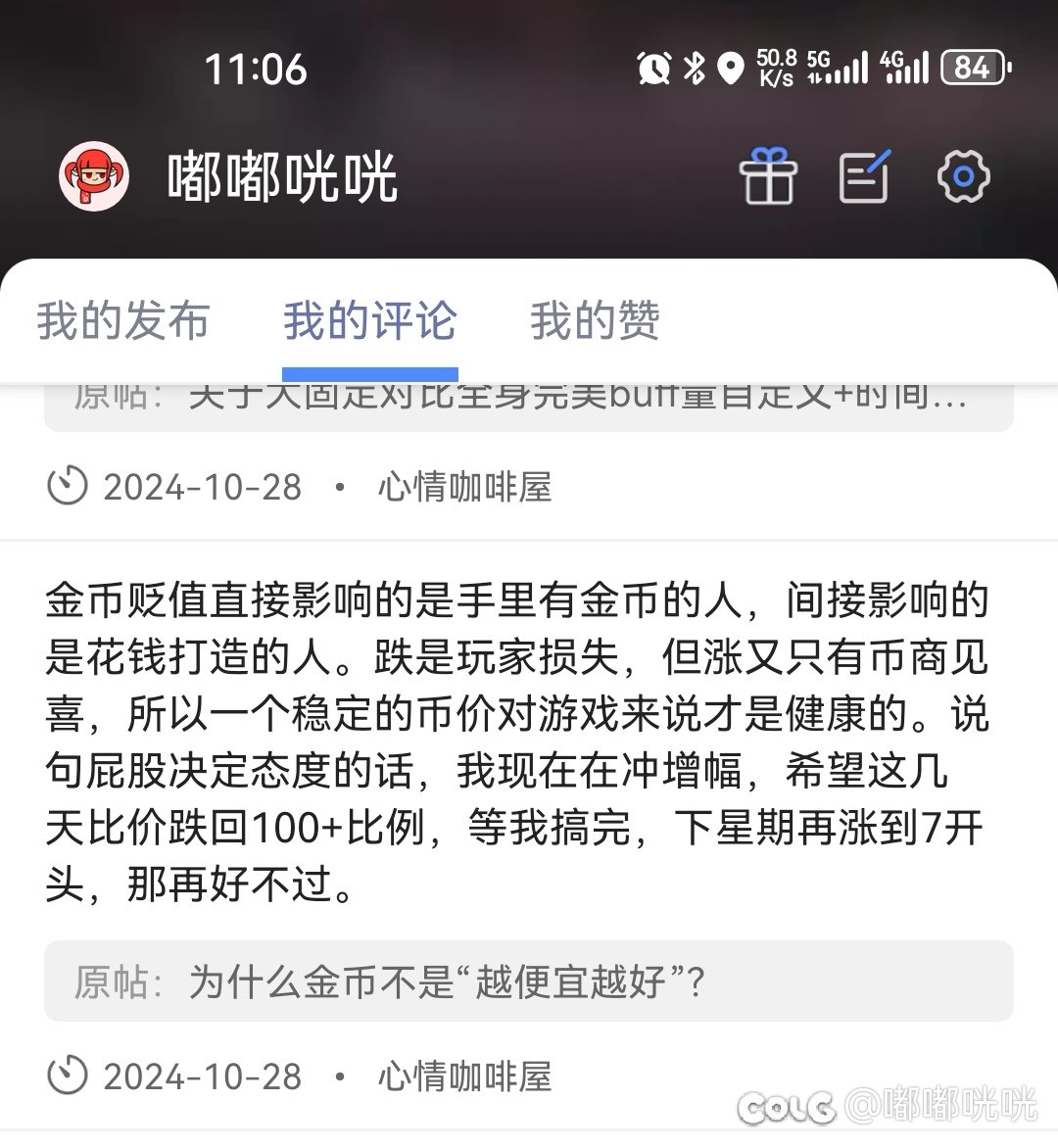The image size is (1058, 1148).
Task: Open the 嘟嘟咣咣 profile avatar
Action: 93,177
